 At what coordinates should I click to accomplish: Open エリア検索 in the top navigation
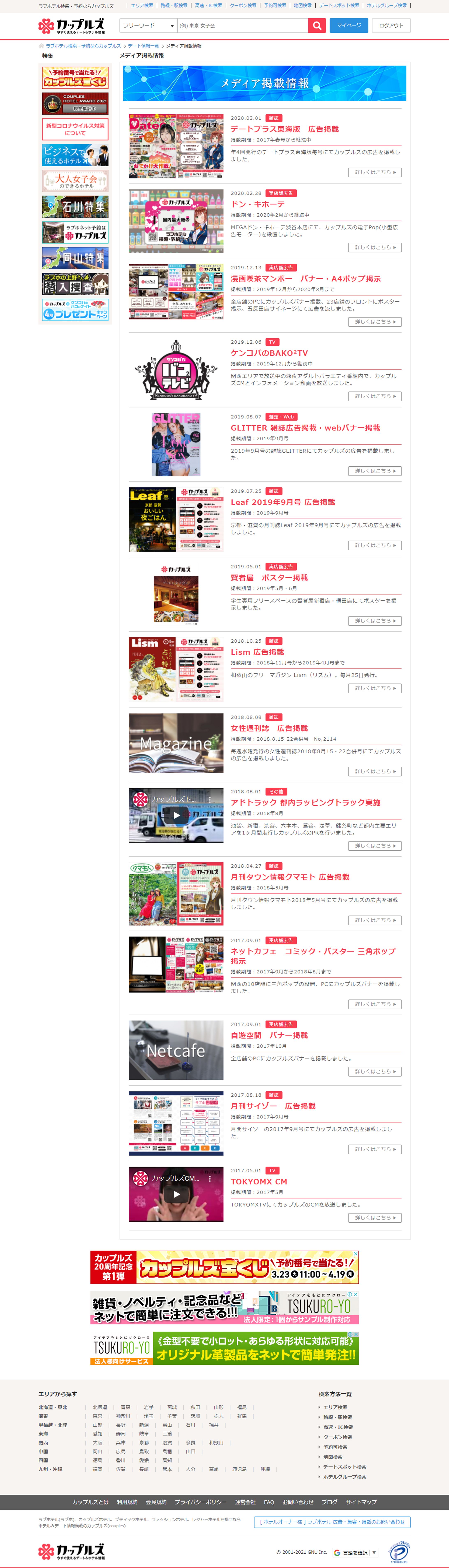(142, 6)
